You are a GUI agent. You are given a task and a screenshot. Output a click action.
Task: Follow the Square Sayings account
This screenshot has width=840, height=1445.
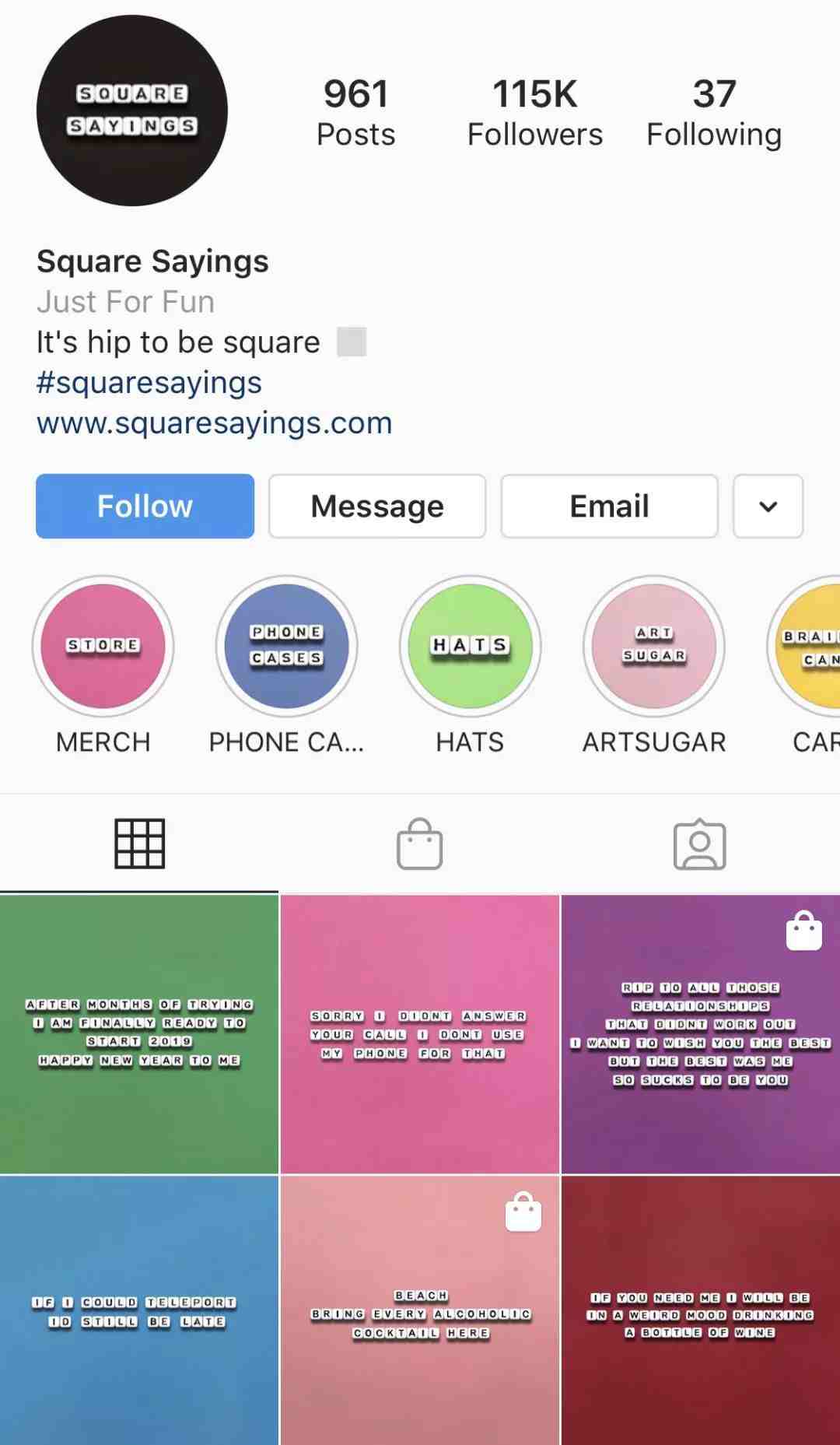[x=145, y=506]
